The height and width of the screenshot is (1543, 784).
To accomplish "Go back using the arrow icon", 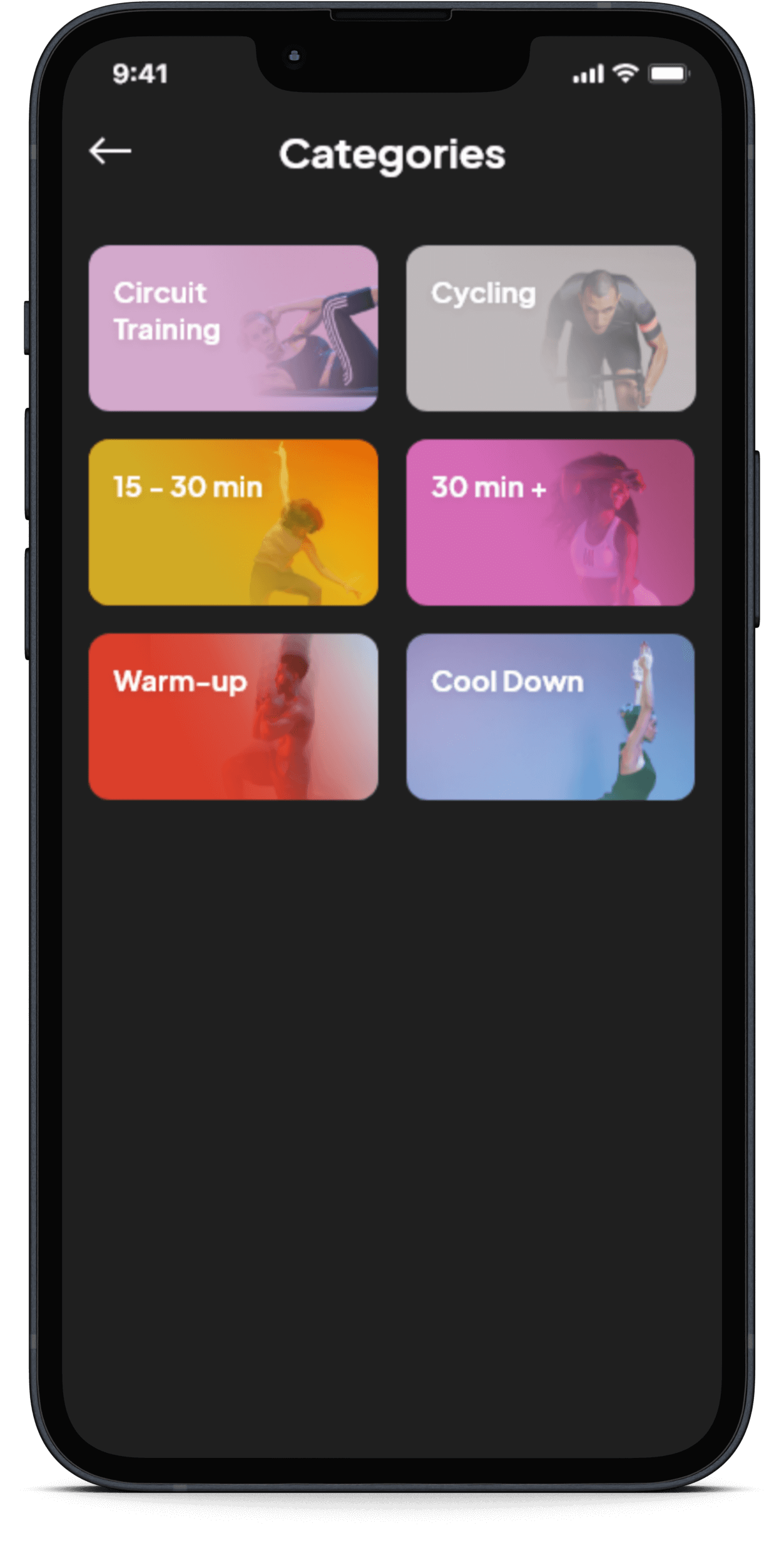I will tap(110, 151).
